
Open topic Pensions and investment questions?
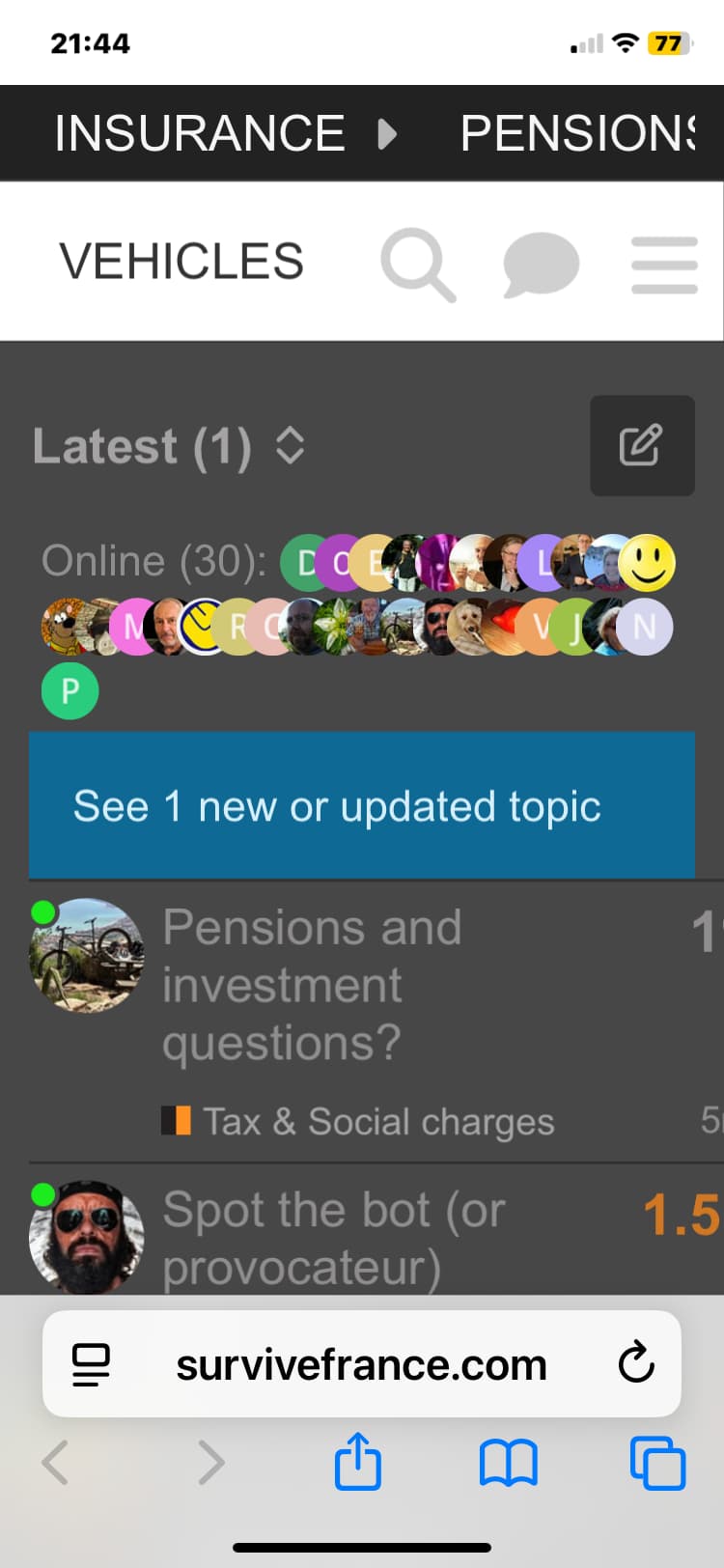tap(312, 985)
